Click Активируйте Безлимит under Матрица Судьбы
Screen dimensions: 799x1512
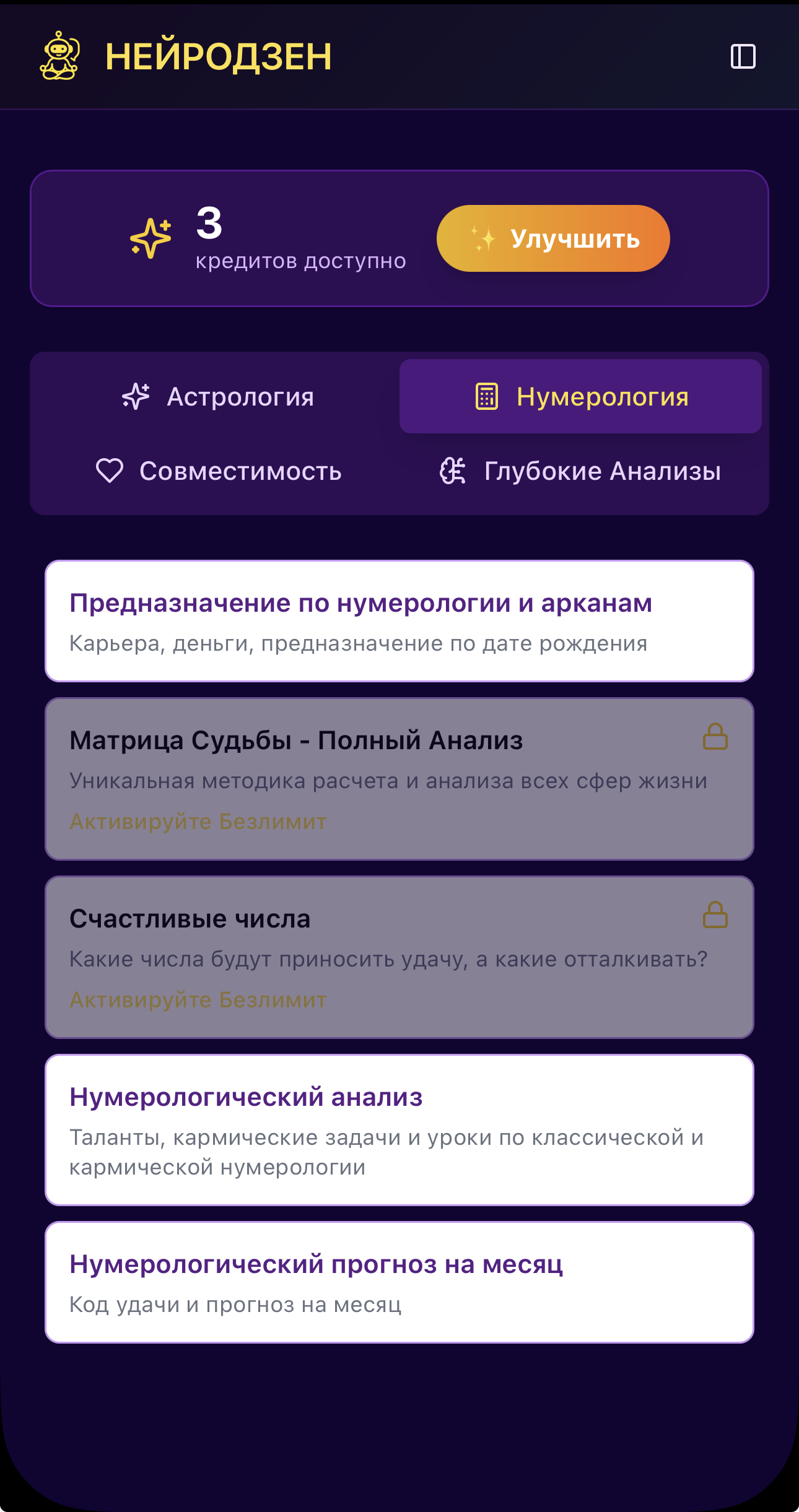(198, 823)
